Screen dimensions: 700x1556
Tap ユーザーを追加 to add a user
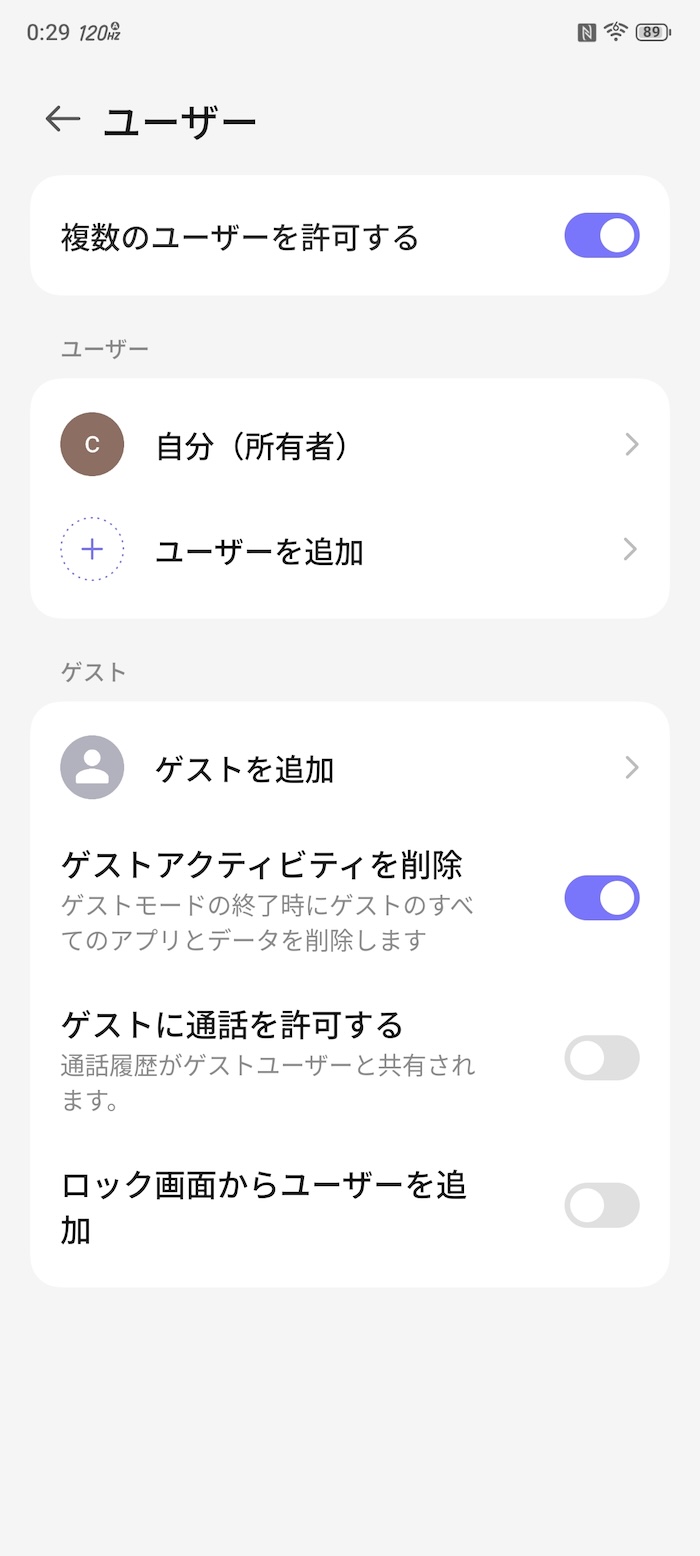click(x=350, y=550)
